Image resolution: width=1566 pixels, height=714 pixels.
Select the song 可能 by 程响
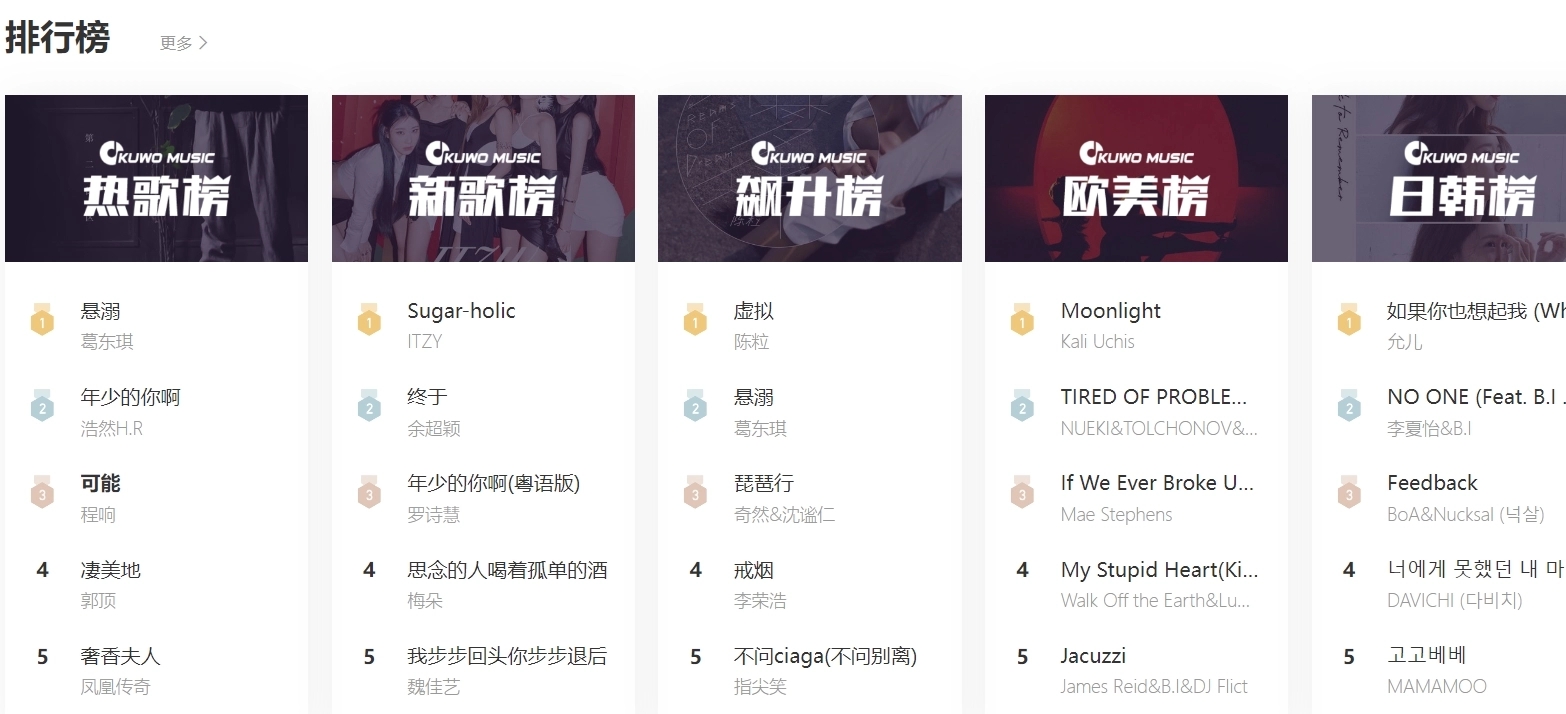(x=100, y=484)
